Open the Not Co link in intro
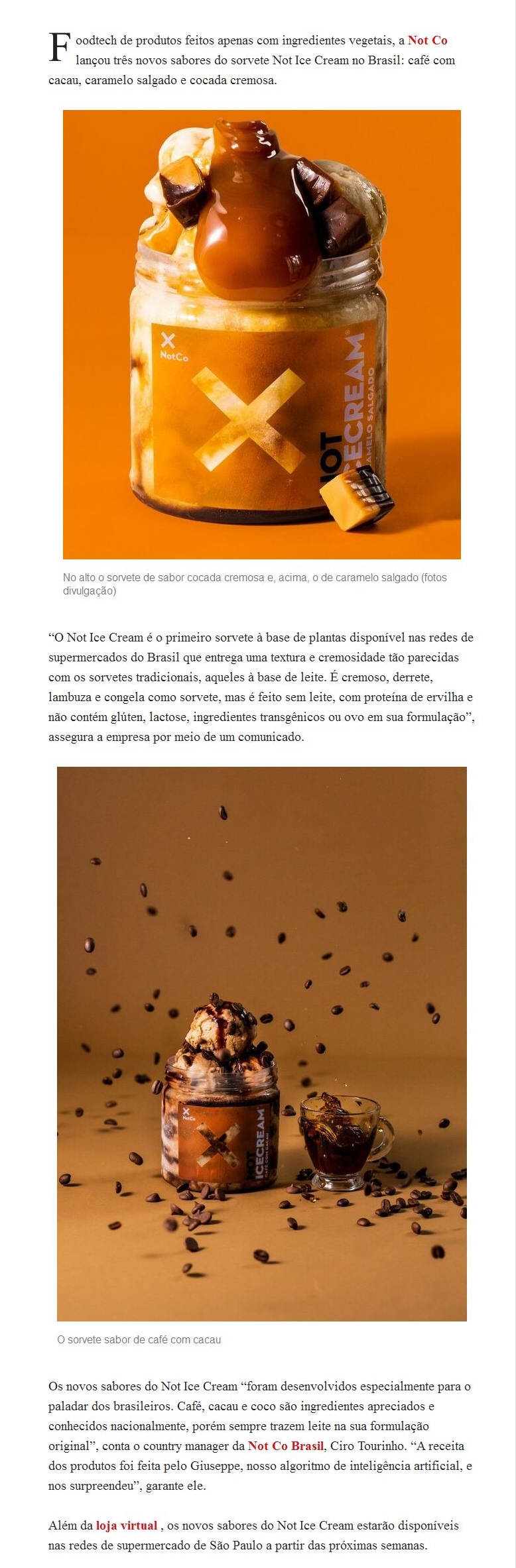The width and height of the screenshot is (516, 1568). click(427, 40)
